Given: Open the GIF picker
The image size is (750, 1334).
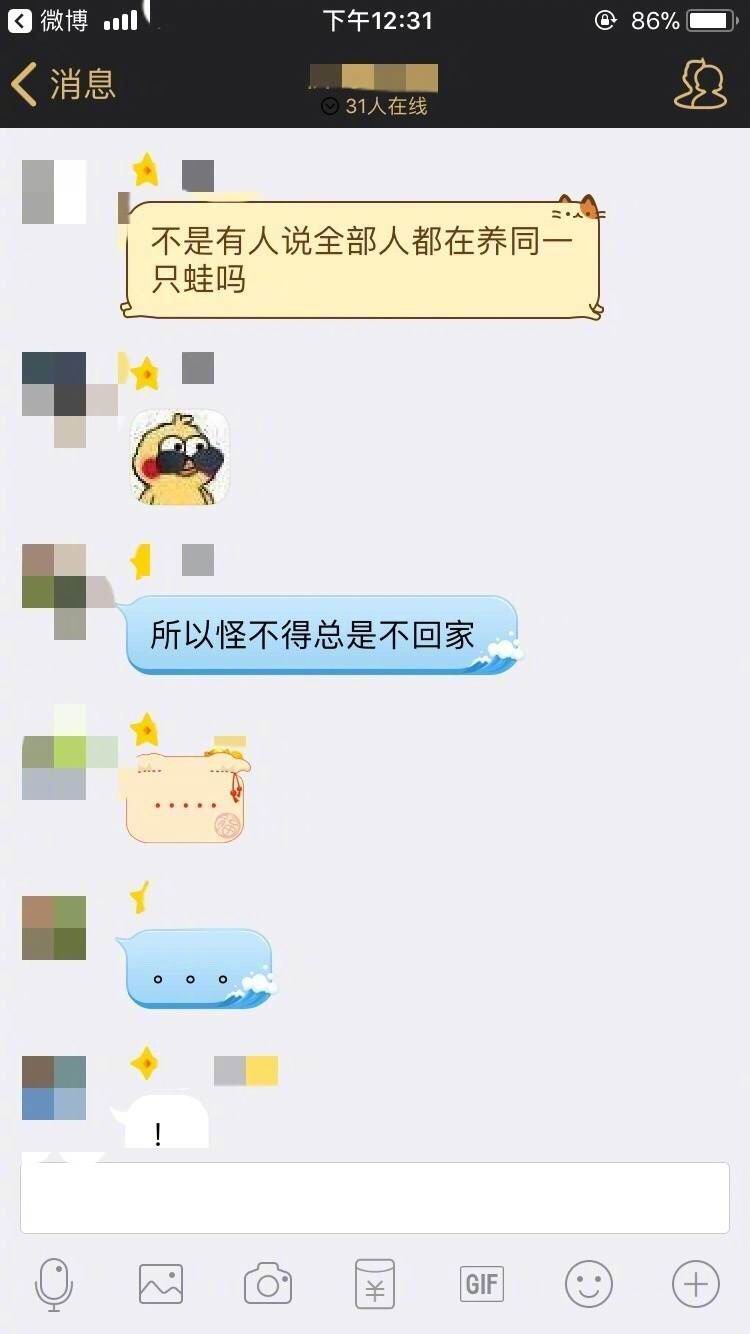Looking at the screenshot, I should tap(482, 1284).
